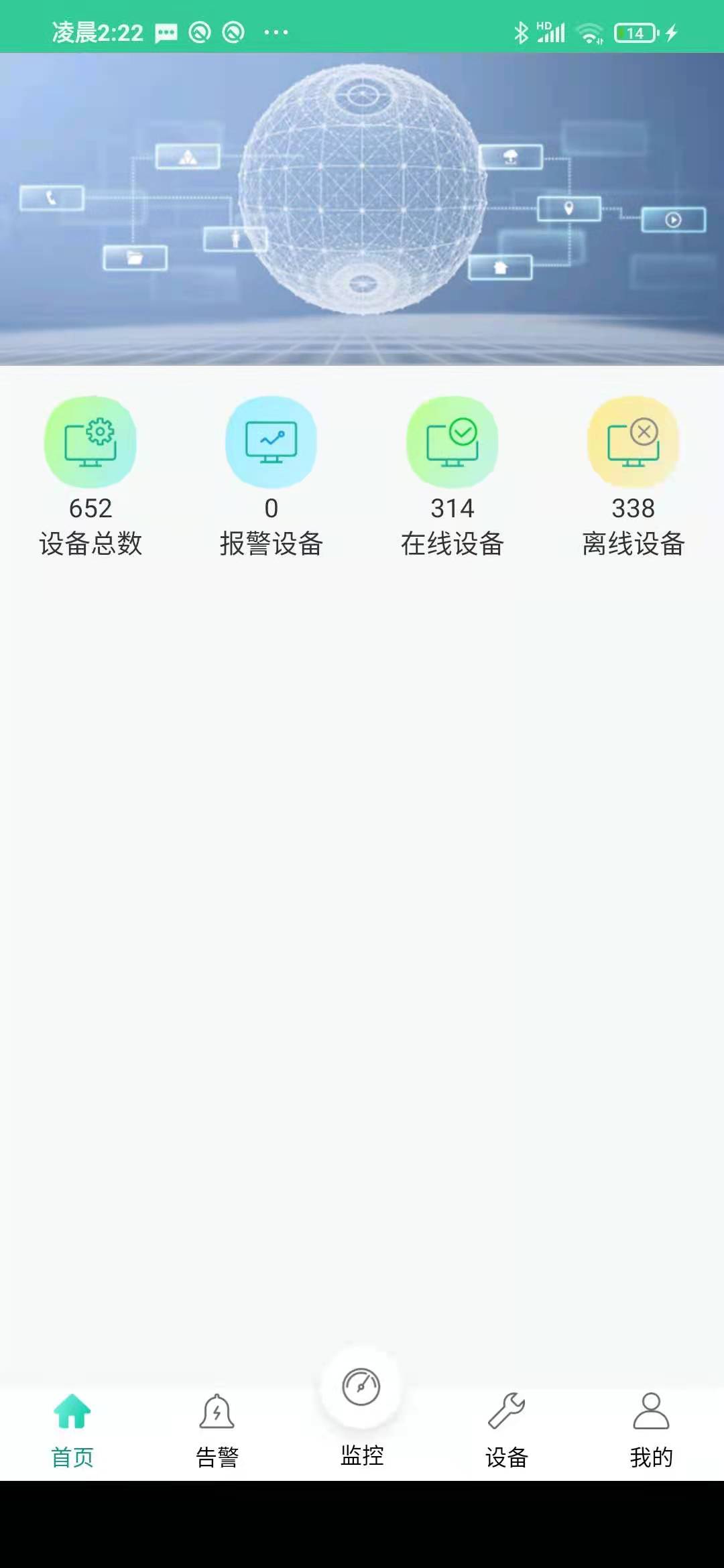The height and width of the screenshot is (1568, 724).
Task: Open the 设备总数 total devices tile
Action: pyautogui.click(x=90, y=477)
